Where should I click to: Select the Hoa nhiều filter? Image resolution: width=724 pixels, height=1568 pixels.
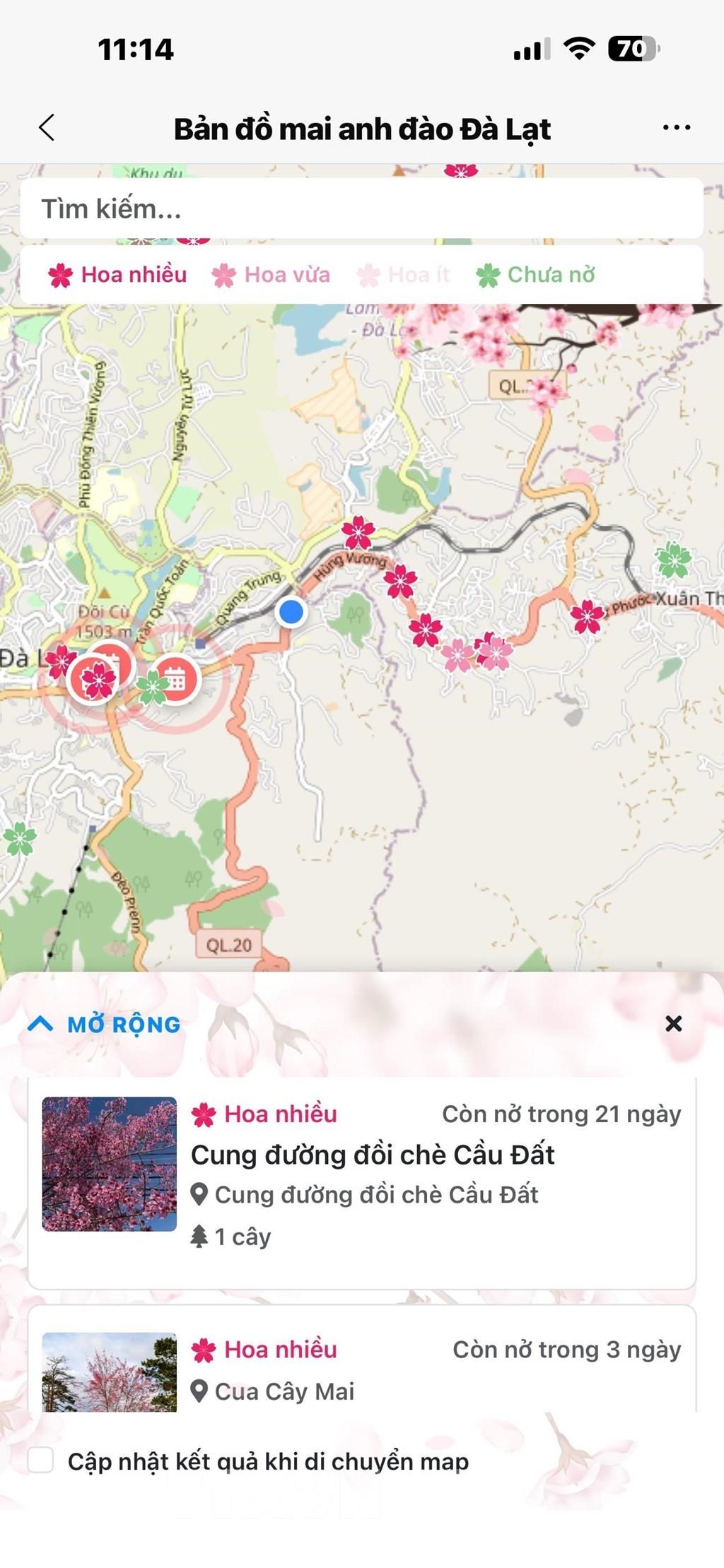pyautogui.click(x=118, y=275)
